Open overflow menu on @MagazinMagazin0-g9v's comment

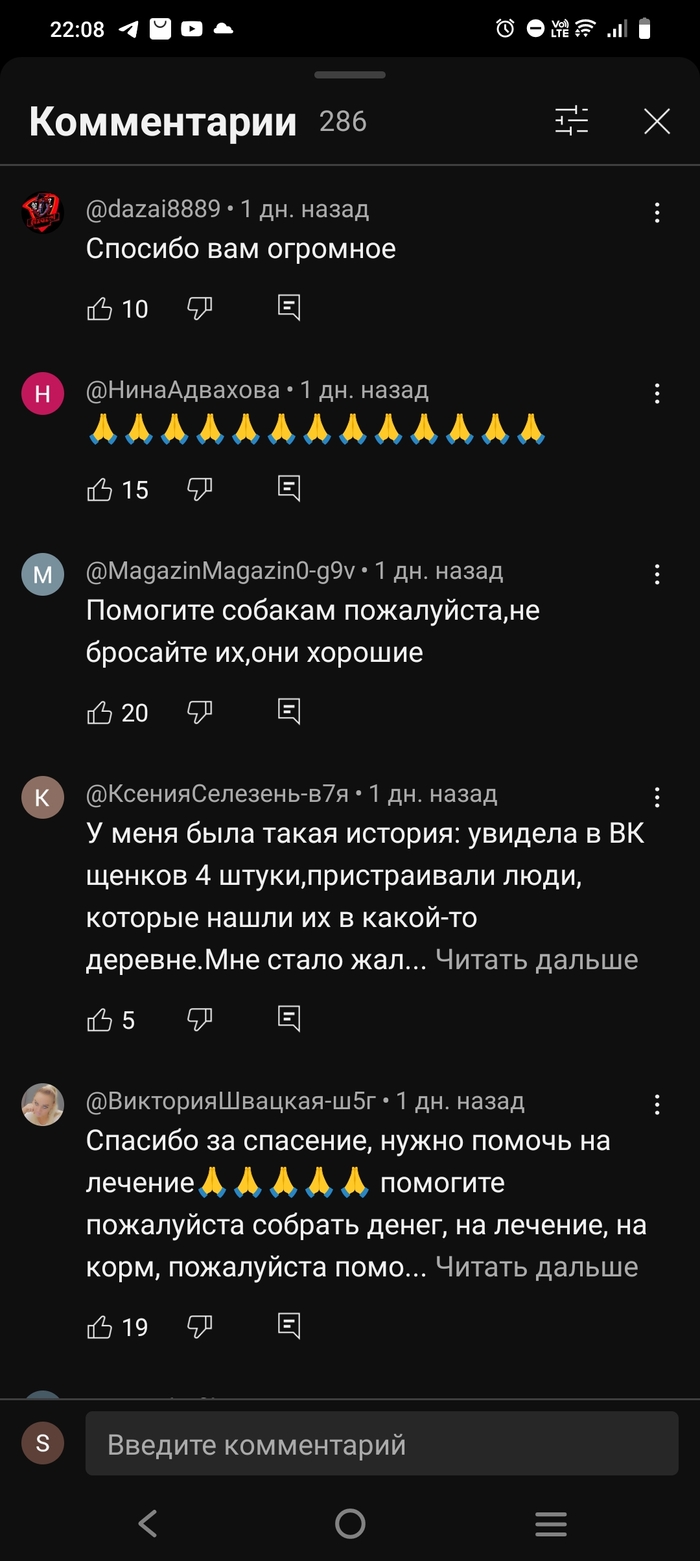[x=657, y=574]
